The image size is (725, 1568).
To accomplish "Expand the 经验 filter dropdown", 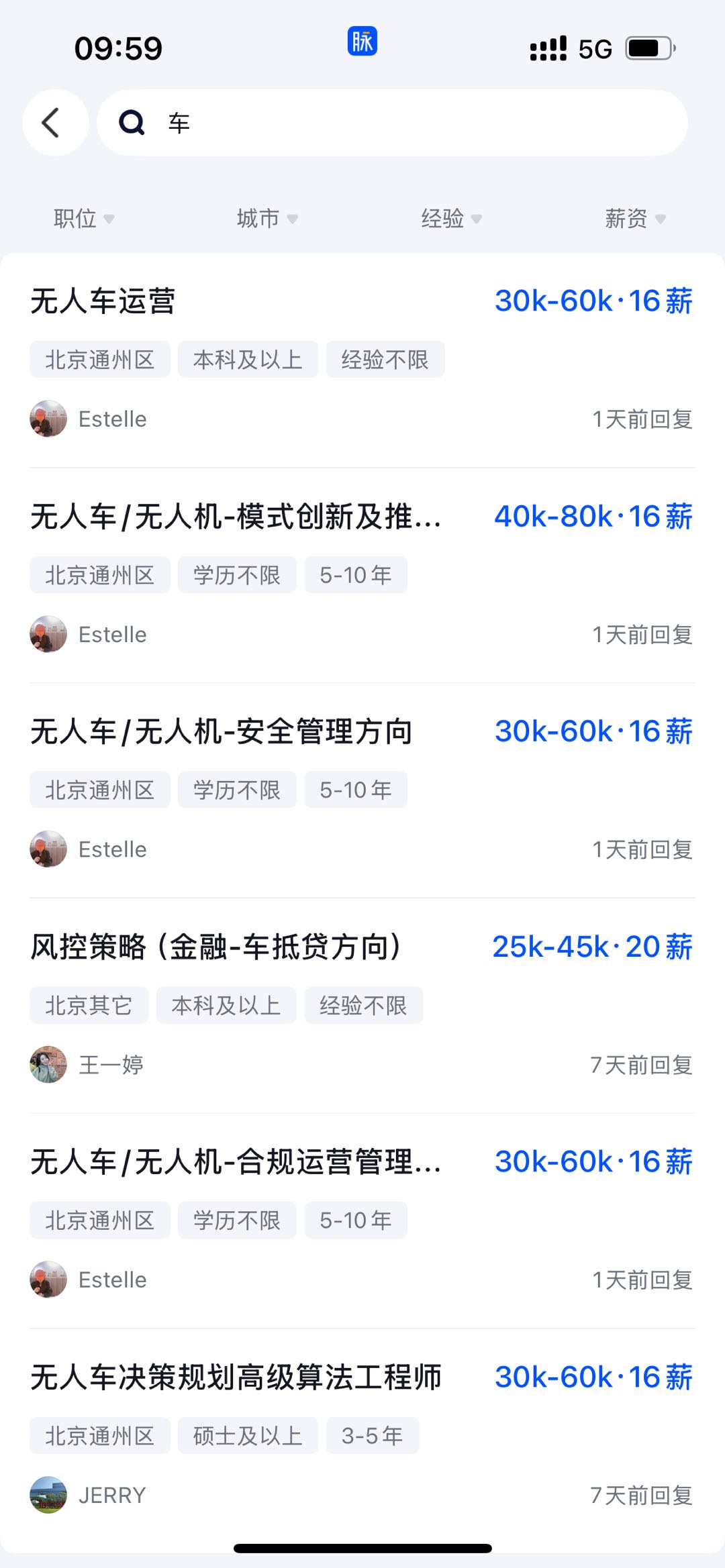I will point(450,218).
